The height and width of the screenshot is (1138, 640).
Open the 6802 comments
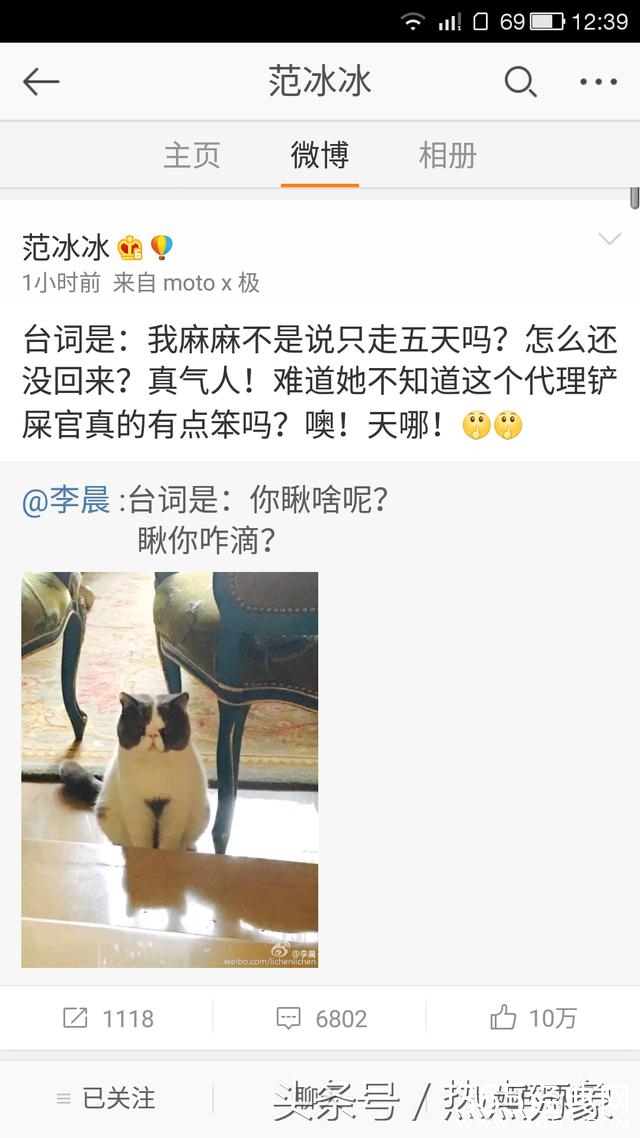point(320,1018)
